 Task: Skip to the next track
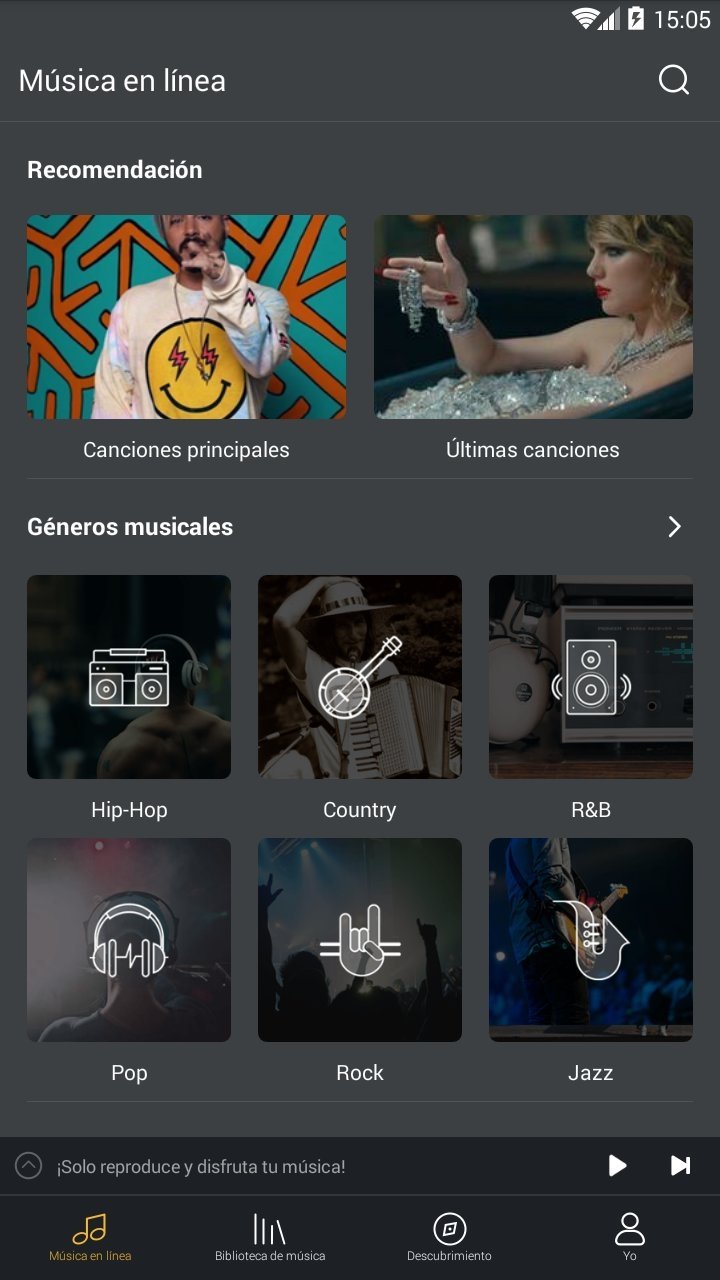coord(680,1166)
